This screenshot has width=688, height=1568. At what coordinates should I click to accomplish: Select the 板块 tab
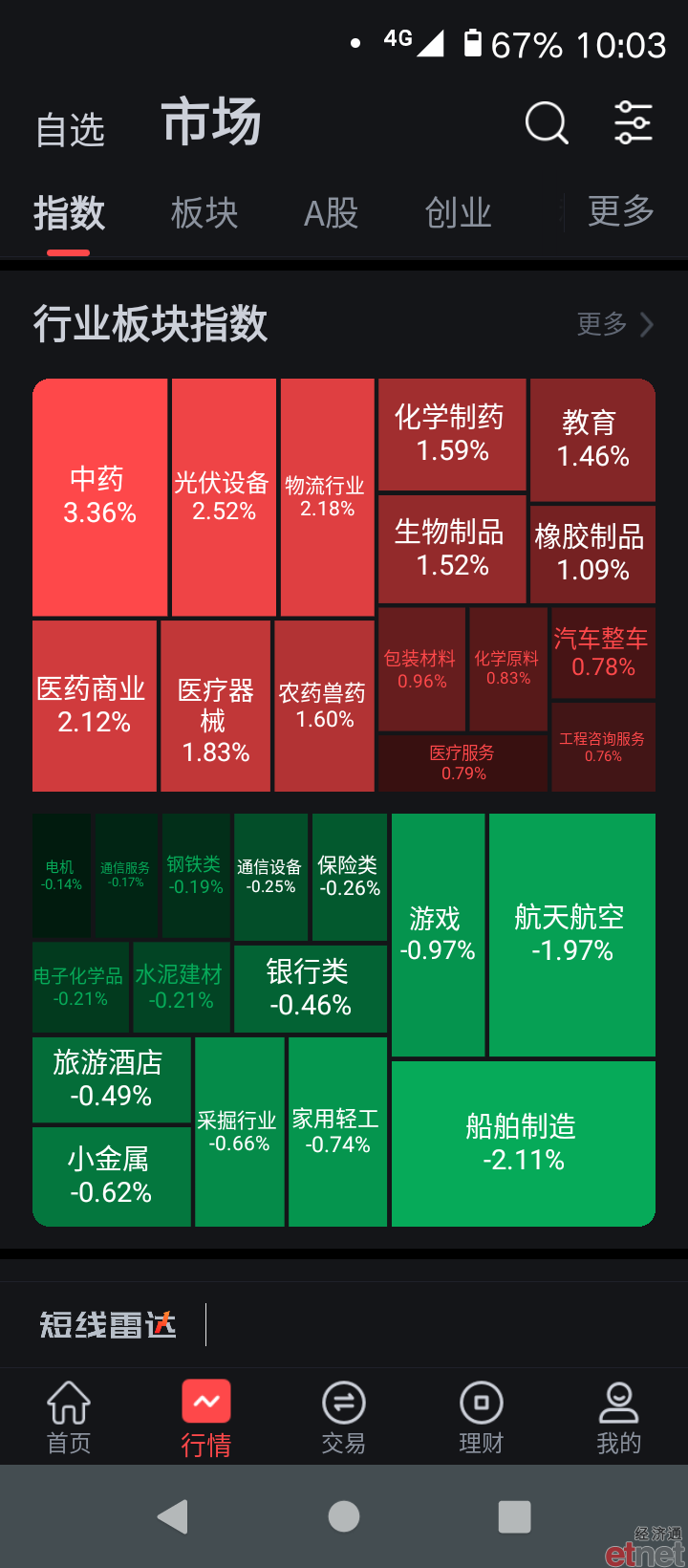pyautogui.click(x=204, y=213)
